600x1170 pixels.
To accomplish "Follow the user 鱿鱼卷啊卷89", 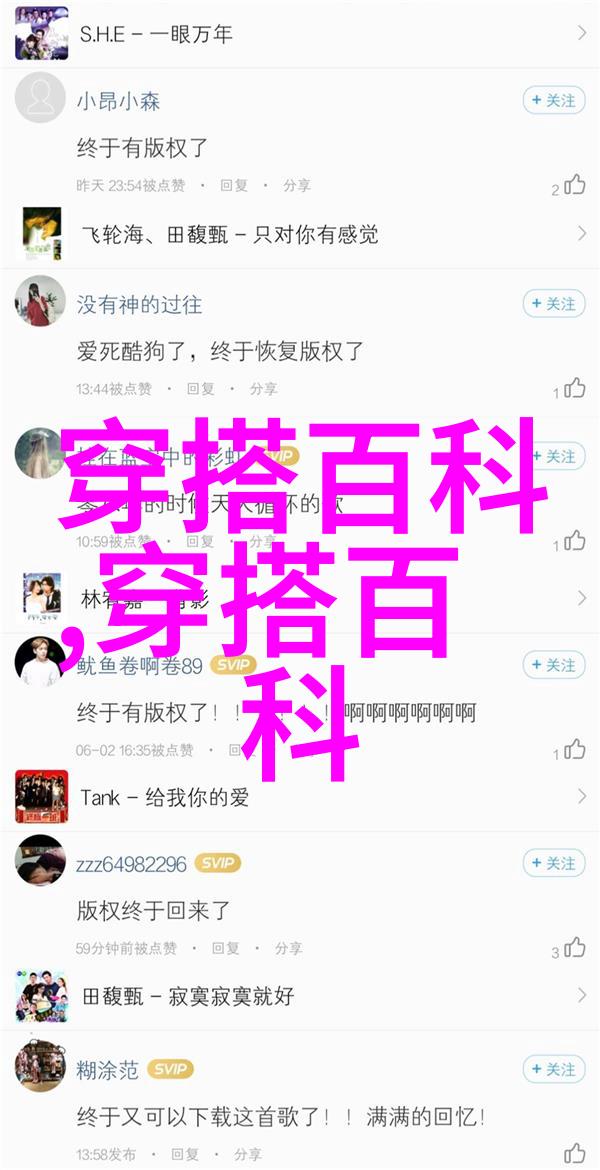I will pyautogui.click(x=554, y=665).
